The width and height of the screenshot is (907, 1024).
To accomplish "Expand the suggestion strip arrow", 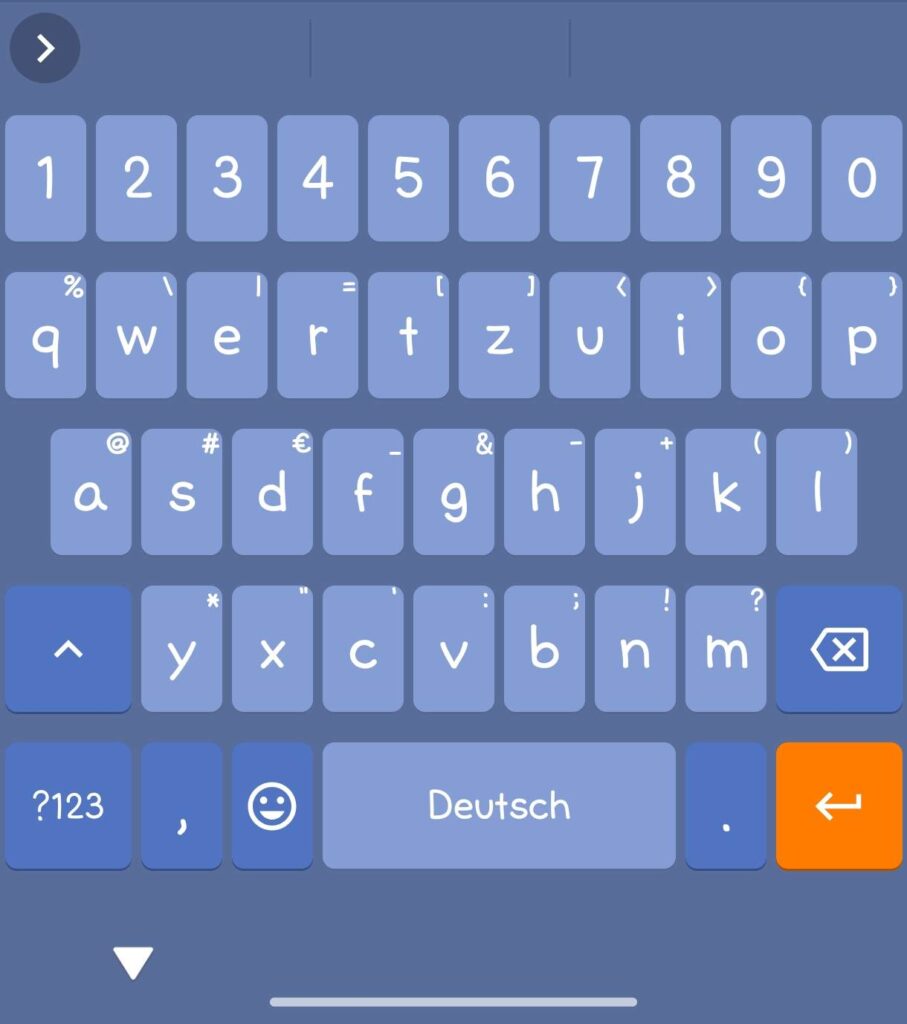I will point(45,48).
